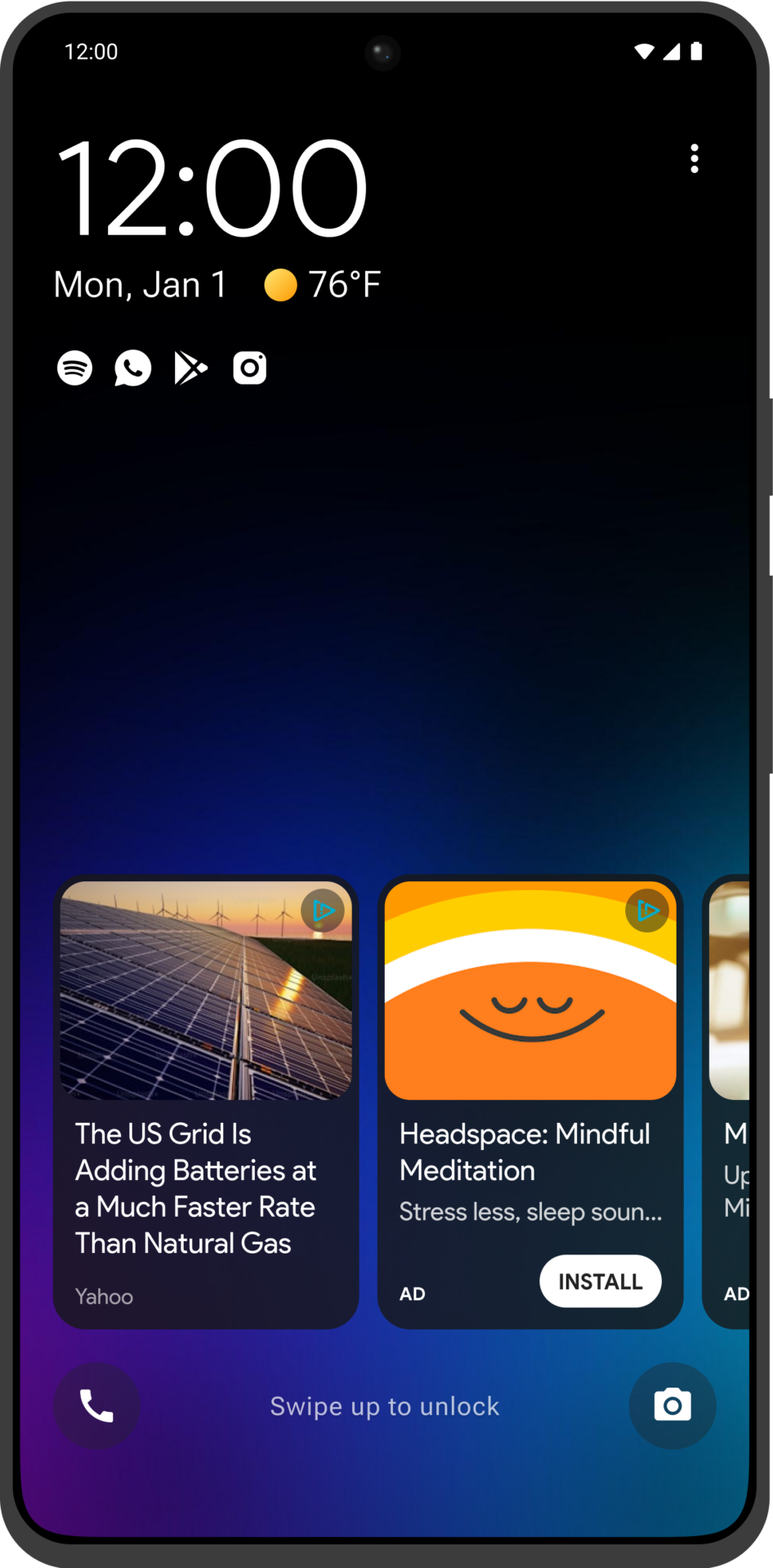
Task: Install the Headspace app
Action: tap(601, 1281)
